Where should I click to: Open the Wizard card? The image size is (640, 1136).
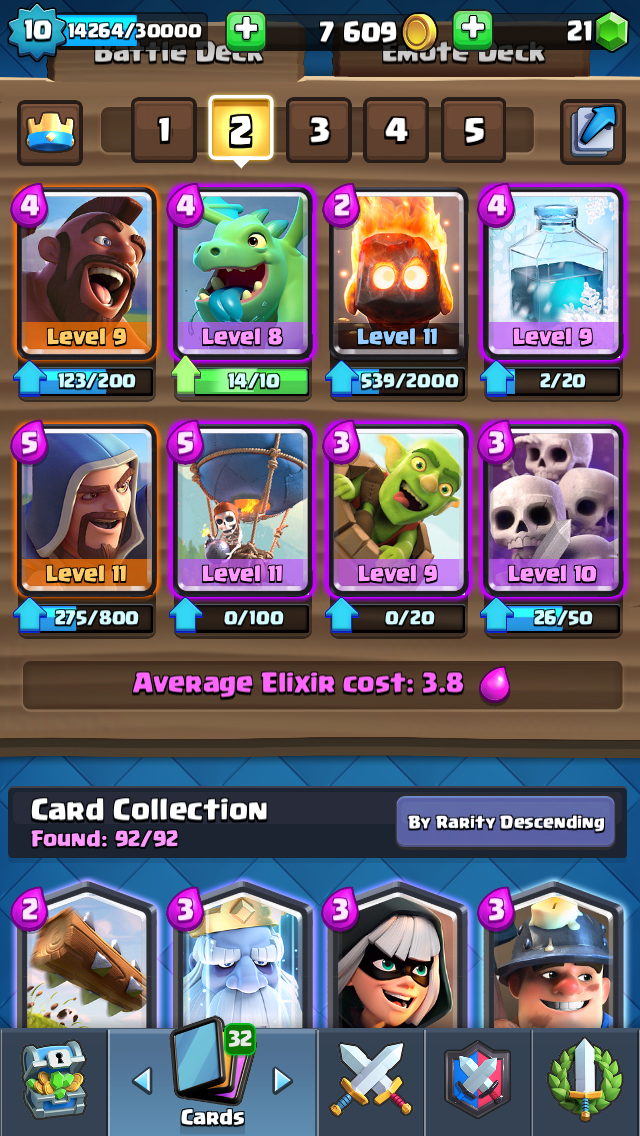pyautogui.click(x=86, y=511)
